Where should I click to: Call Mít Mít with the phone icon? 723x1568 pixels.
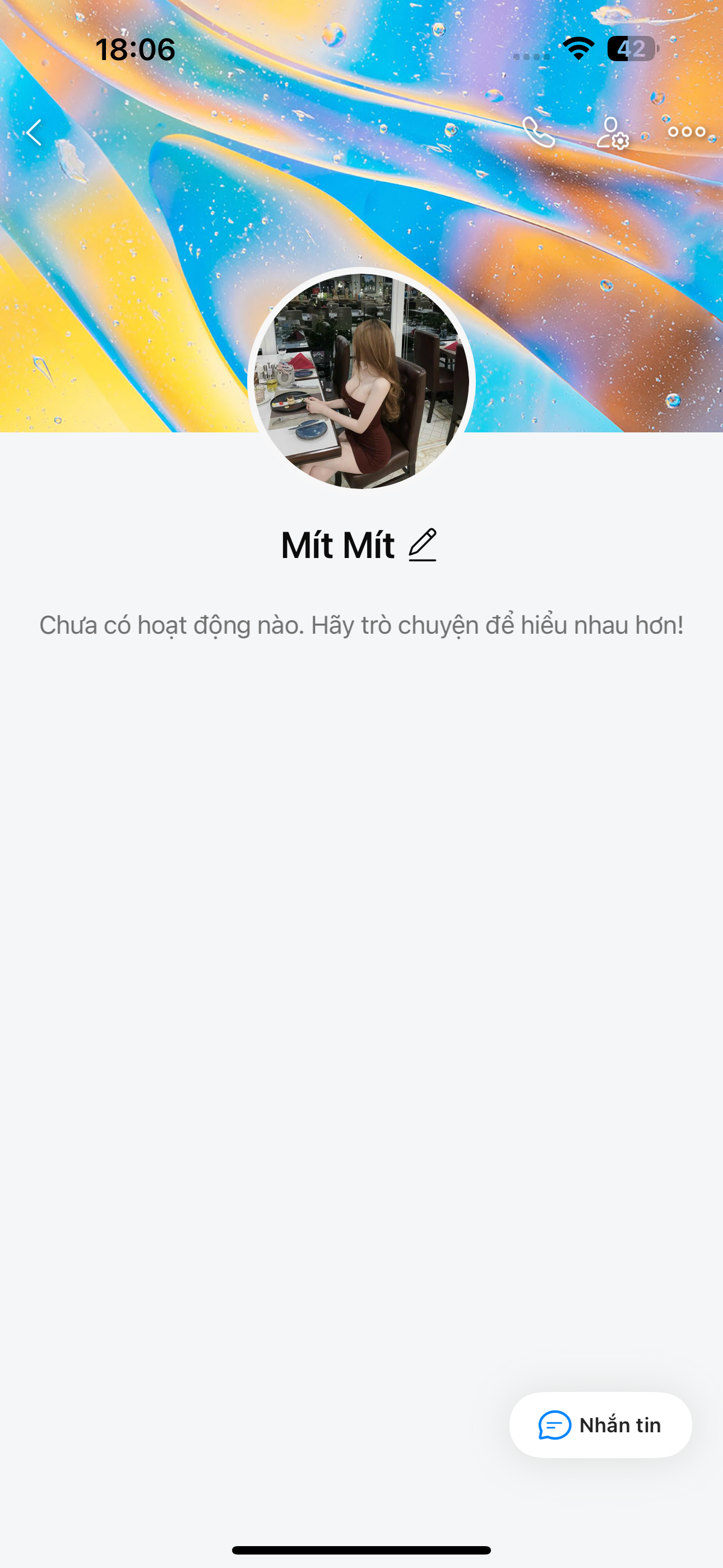pyautogui.click(x=539, y=132)
